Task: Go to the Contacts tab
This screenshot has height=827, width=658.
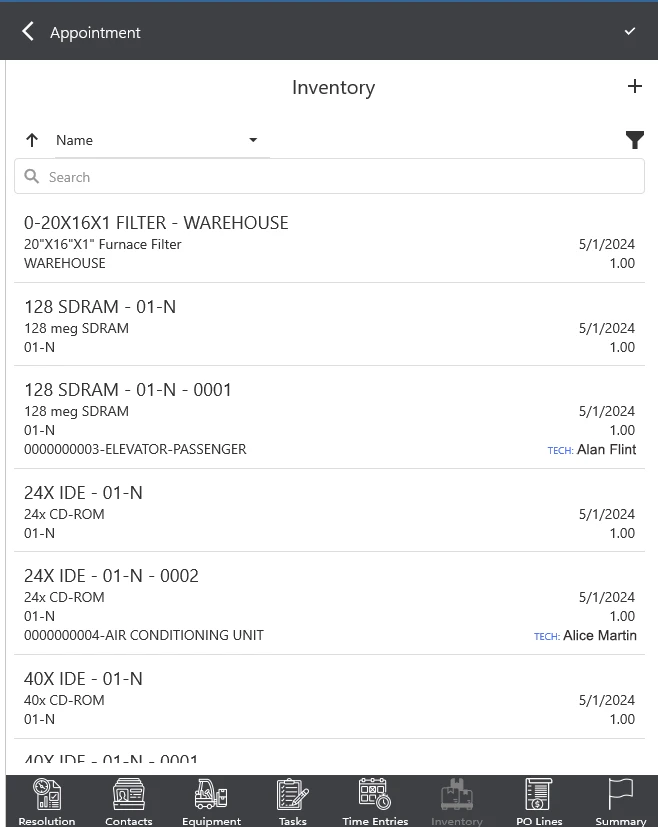Action: point(129,801)
